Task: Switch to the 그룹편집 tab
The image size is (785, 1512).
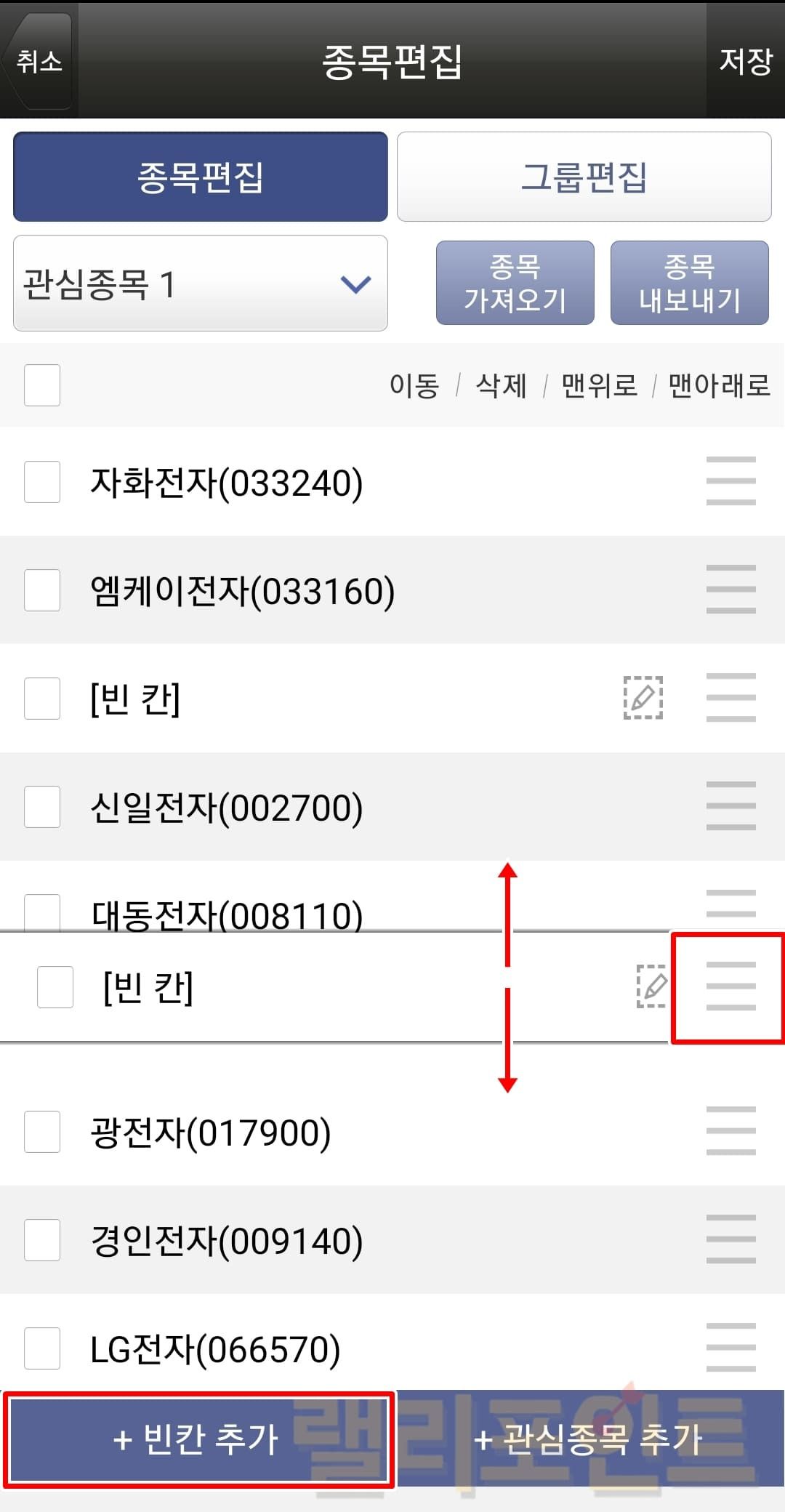Action: click(x=584, y=177)
